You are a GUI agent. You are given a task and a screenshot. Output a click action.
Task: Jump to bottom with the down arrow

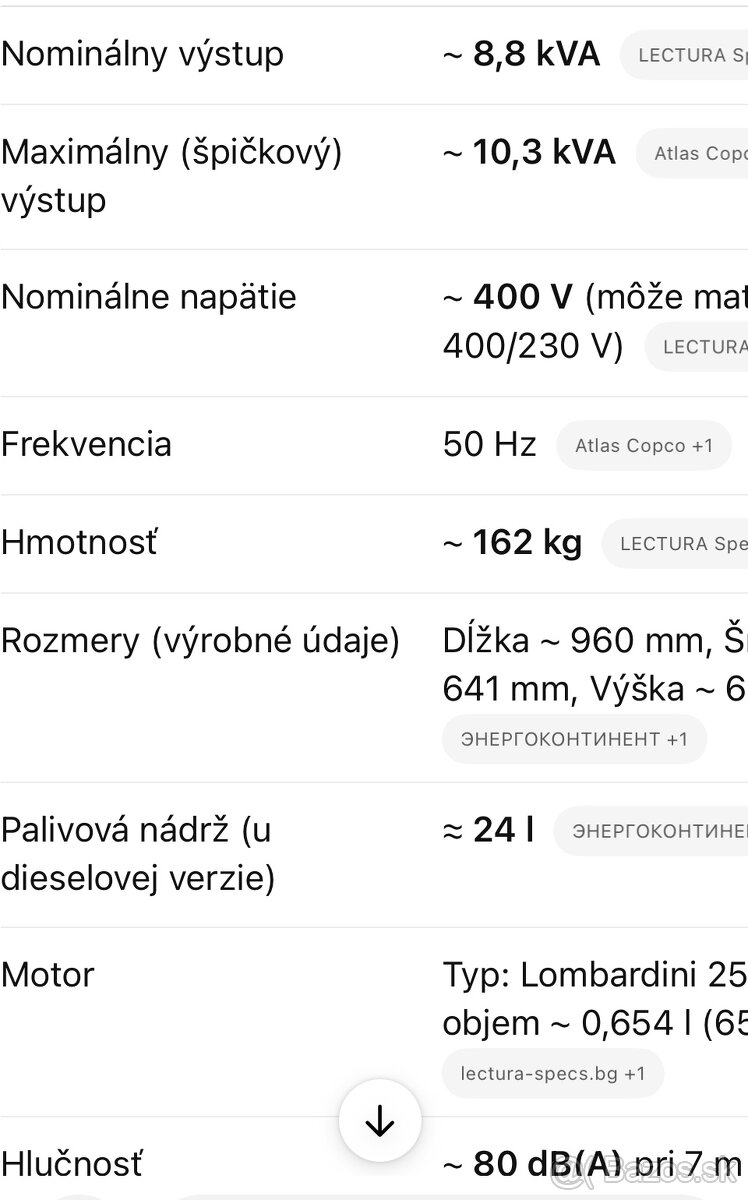point(380,1121)
